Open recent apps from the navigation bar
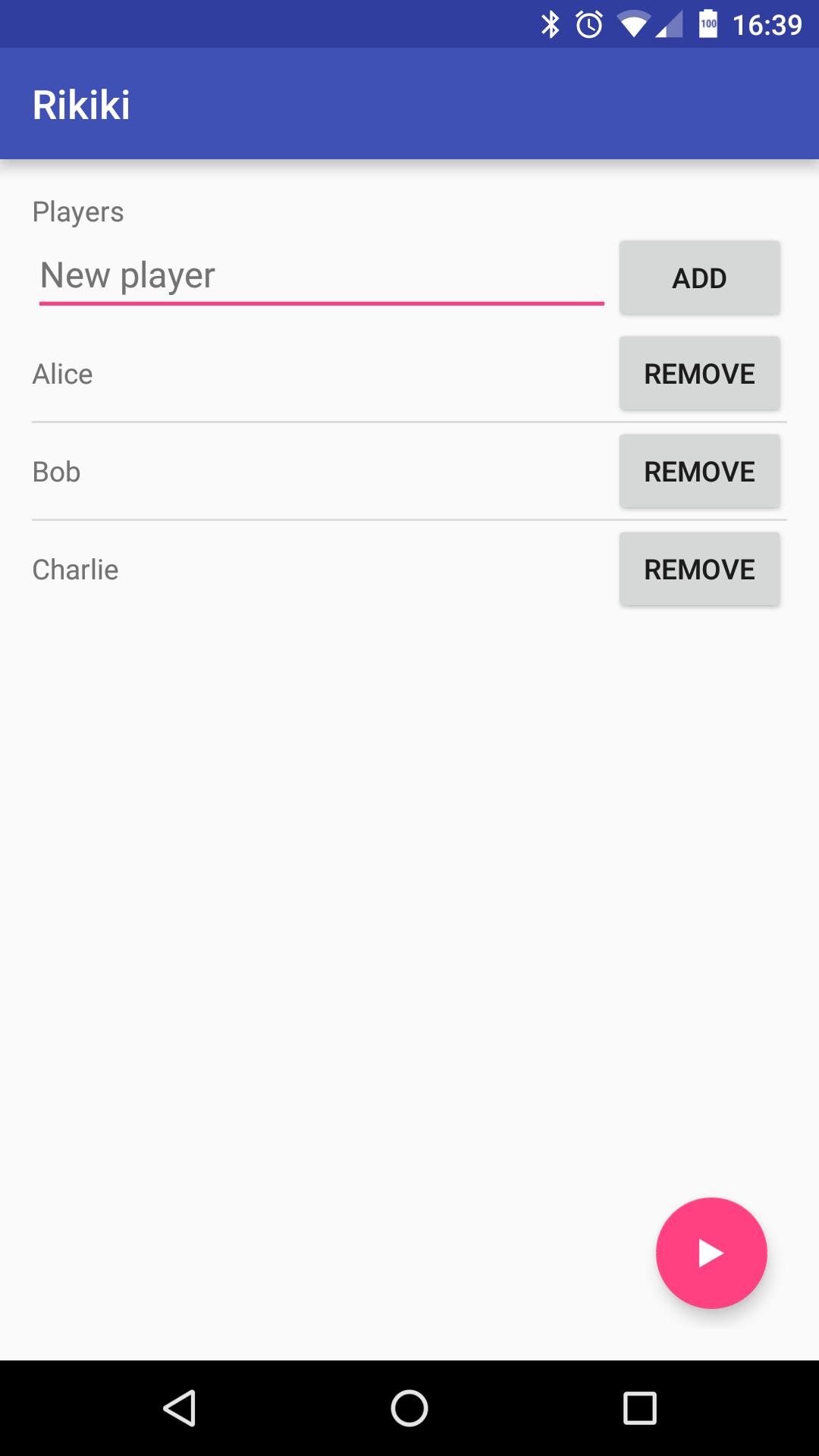Viewport: 819px width, 1456px height. pos(639,1408)
